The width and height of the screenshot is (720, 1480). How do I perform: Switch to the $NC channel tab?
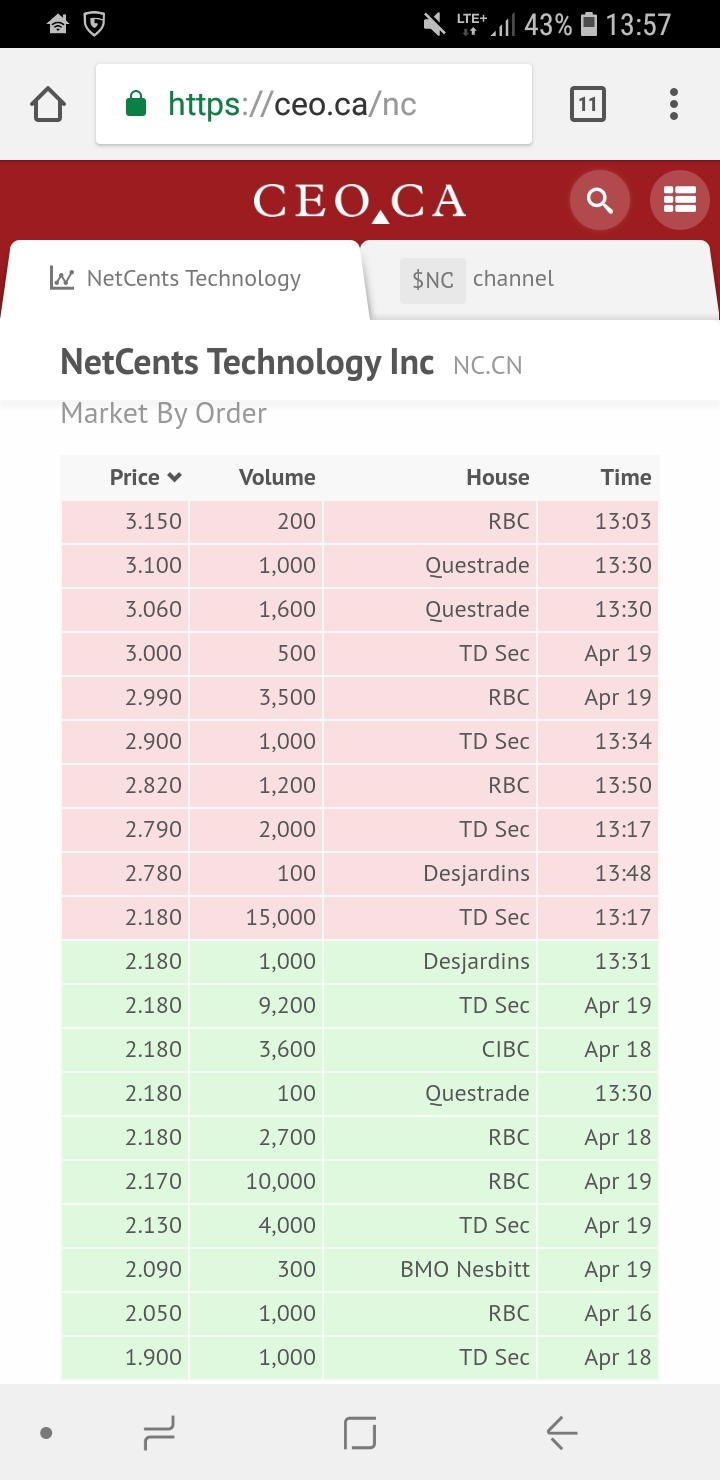point(540,279)
